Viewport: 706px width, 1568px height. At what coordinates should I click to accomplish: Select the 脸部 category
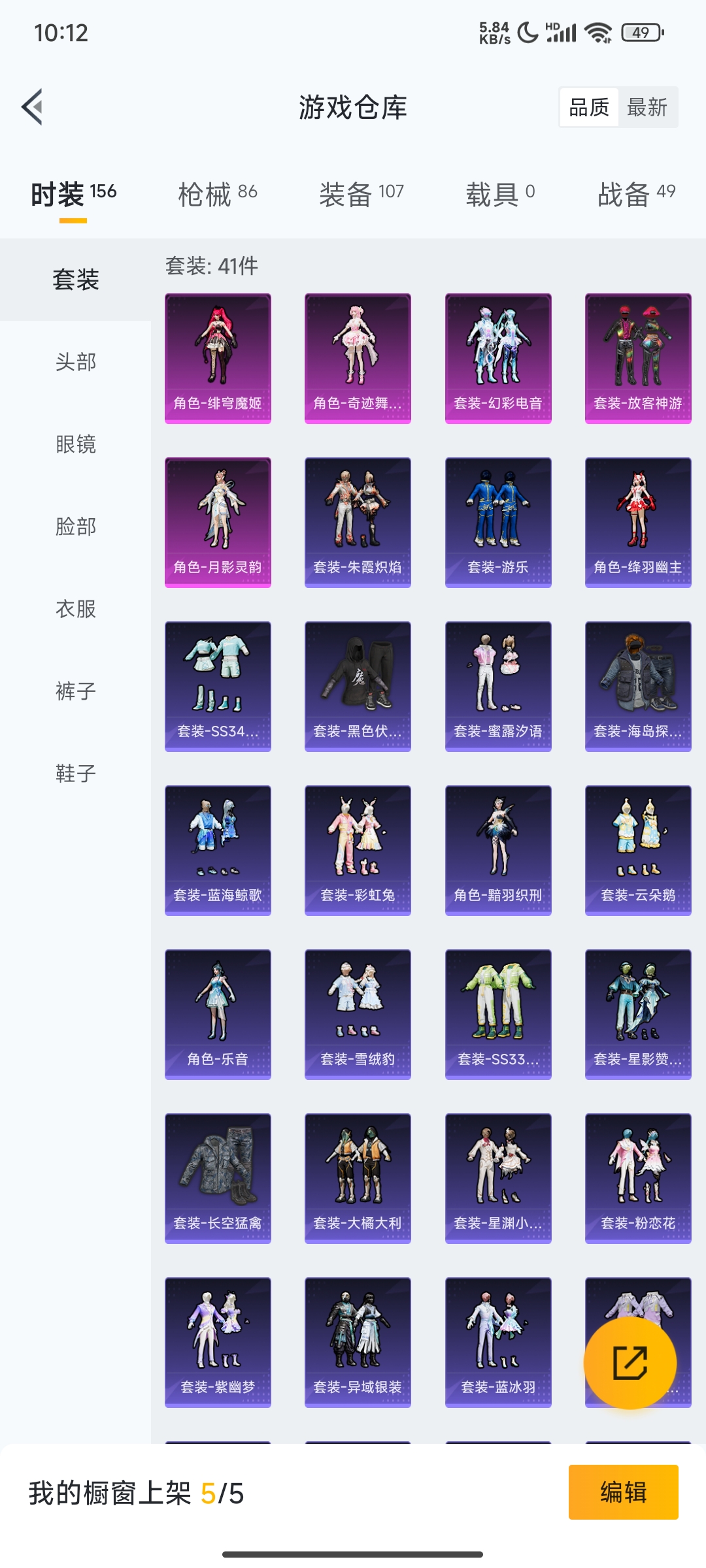[76, 526]
